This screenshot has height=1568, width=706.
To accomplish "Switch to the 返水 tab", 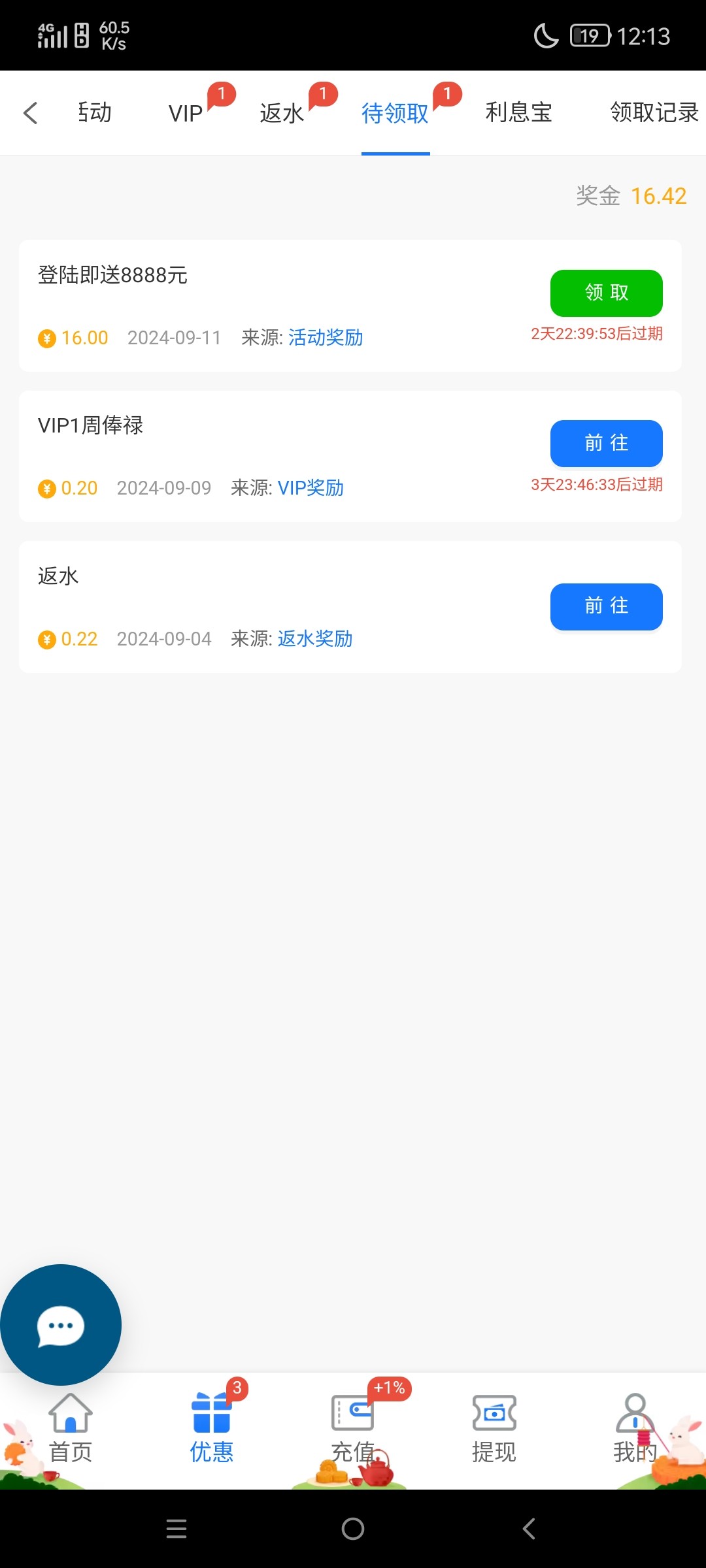I will [282, 113].
